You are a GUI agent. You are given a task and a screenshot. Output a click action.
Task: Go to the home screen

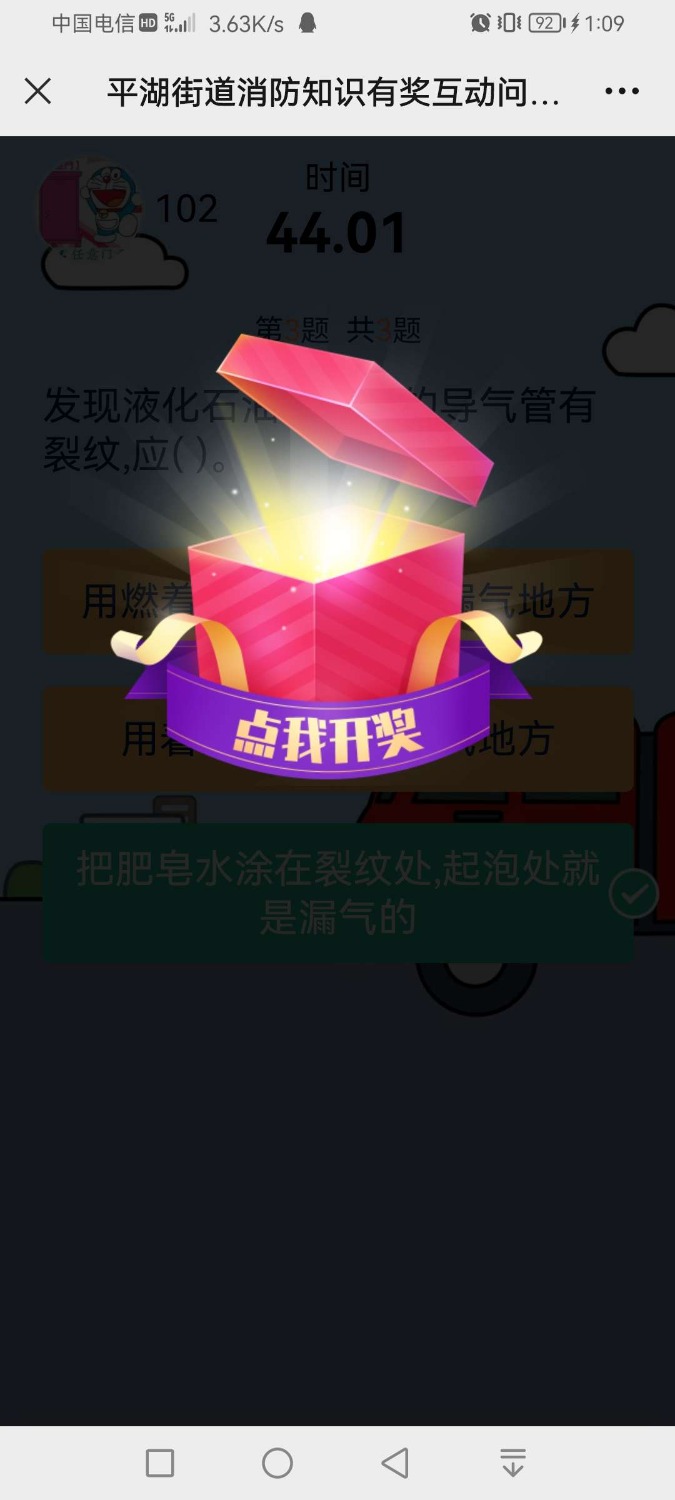[277, 1463]
